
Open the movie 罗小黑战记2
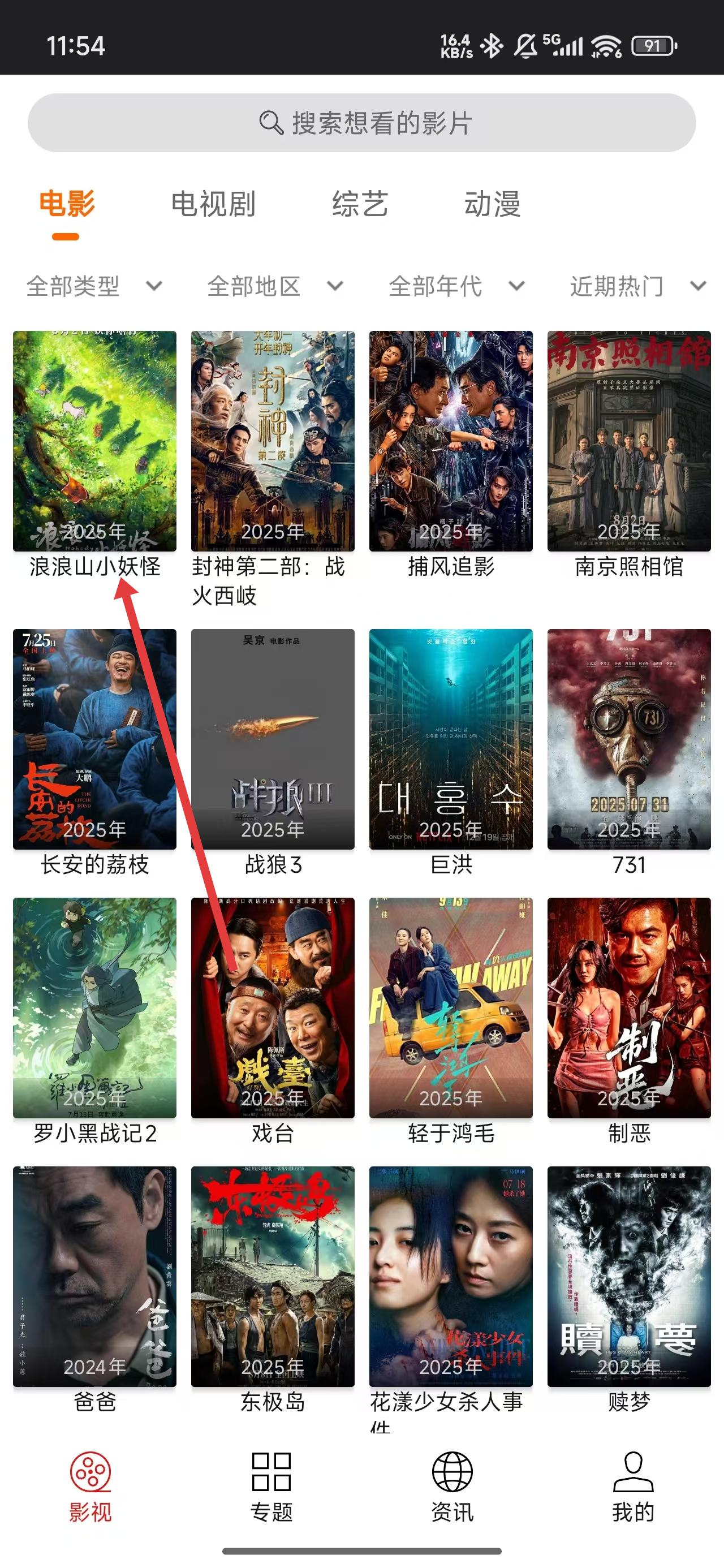point(94,1007)
